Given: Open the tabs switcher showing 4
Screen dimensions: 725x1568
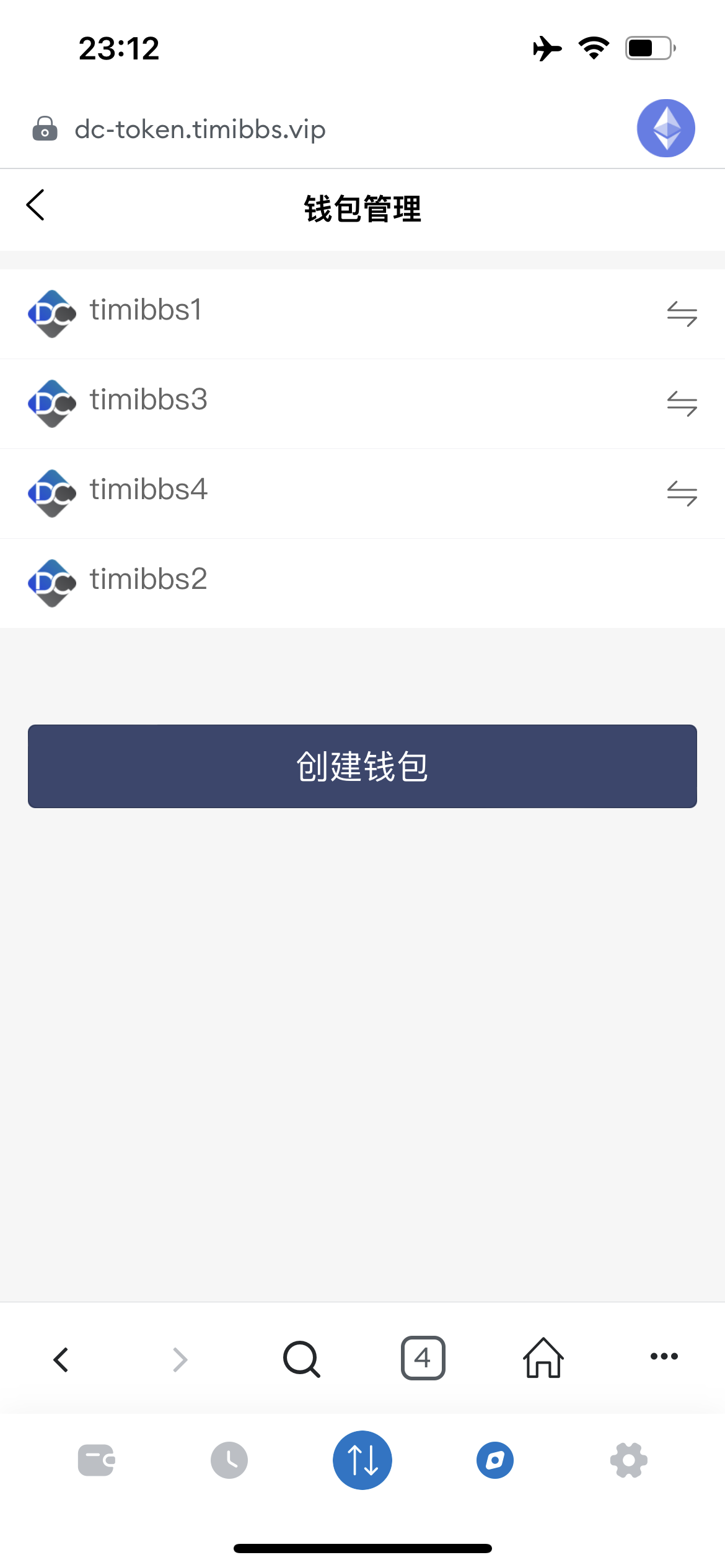Looking at the screenshot, I should point(423,1358).
